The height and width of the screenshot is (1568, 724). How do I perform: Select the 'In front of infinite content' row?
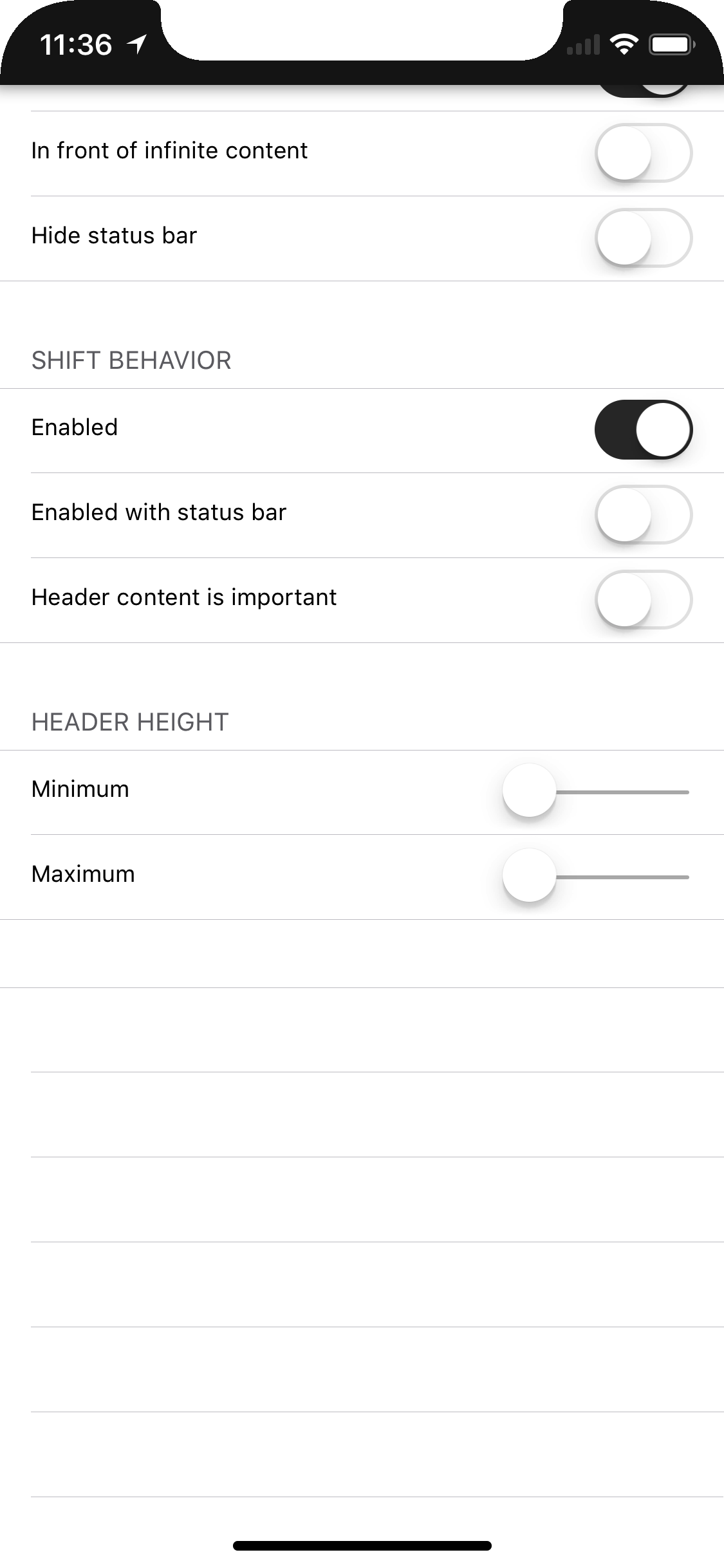[257, 151]
